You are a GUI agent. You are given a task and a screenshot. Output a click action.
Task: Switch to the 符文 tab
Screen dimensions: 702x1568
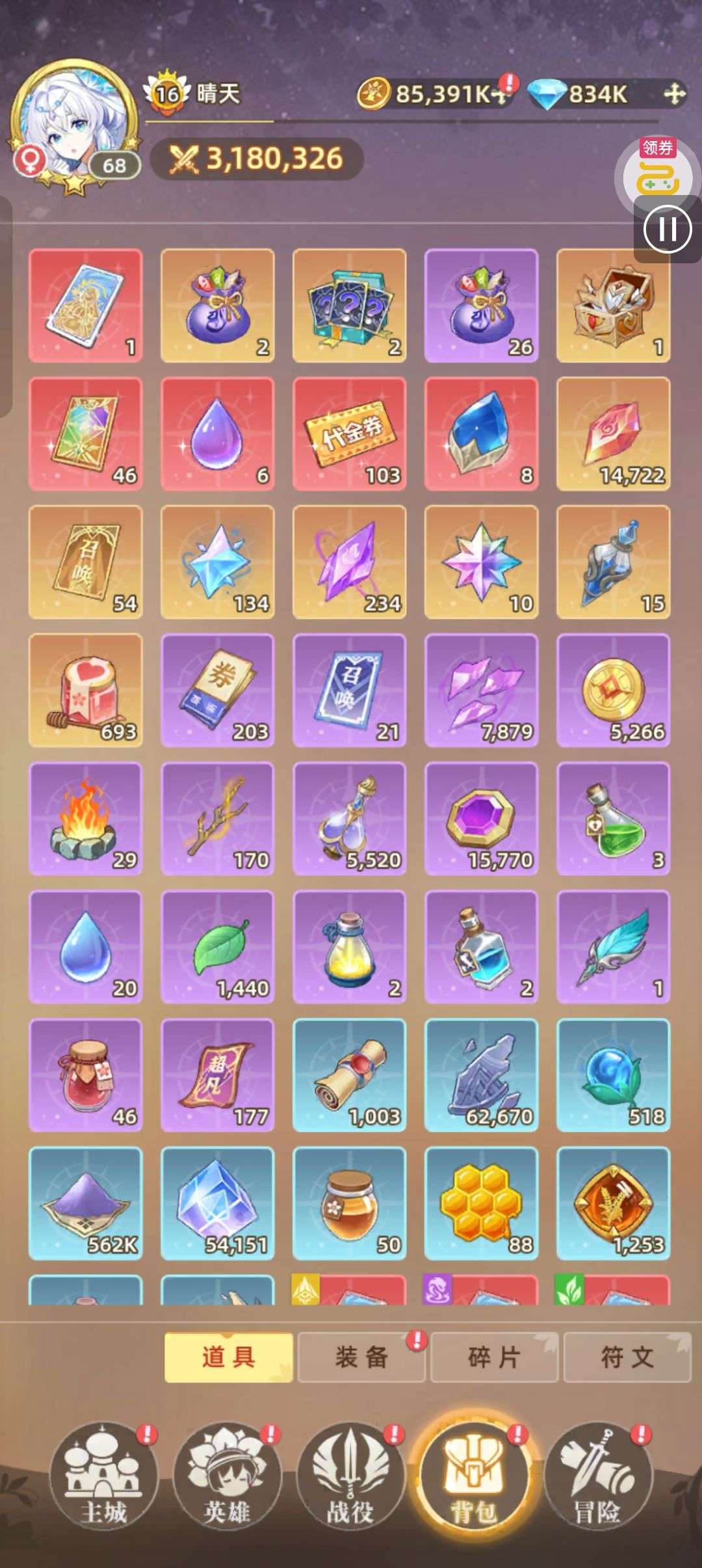(627, 1357)
